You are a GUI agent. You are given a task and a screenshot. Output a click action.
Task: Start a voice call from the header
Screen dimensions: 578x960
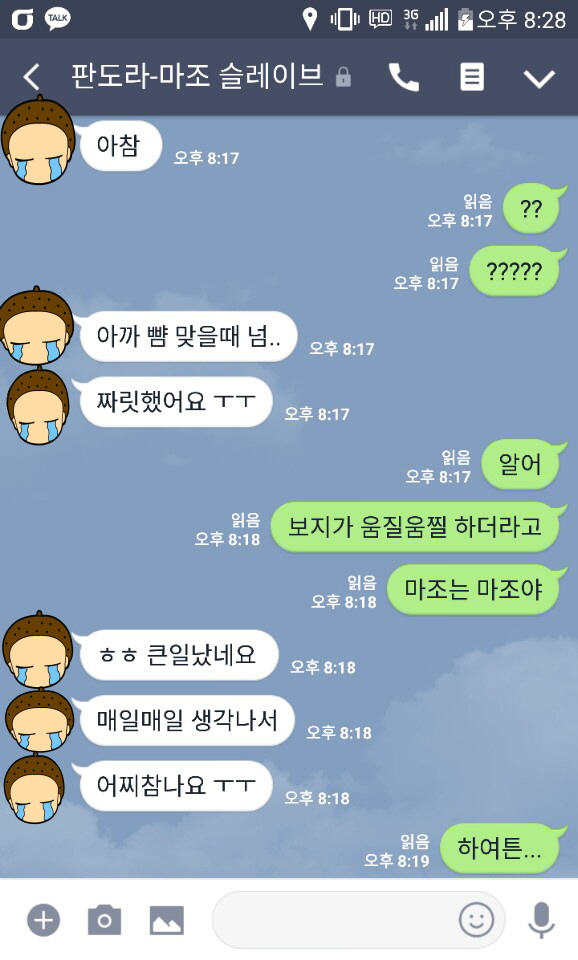[404, 77]
